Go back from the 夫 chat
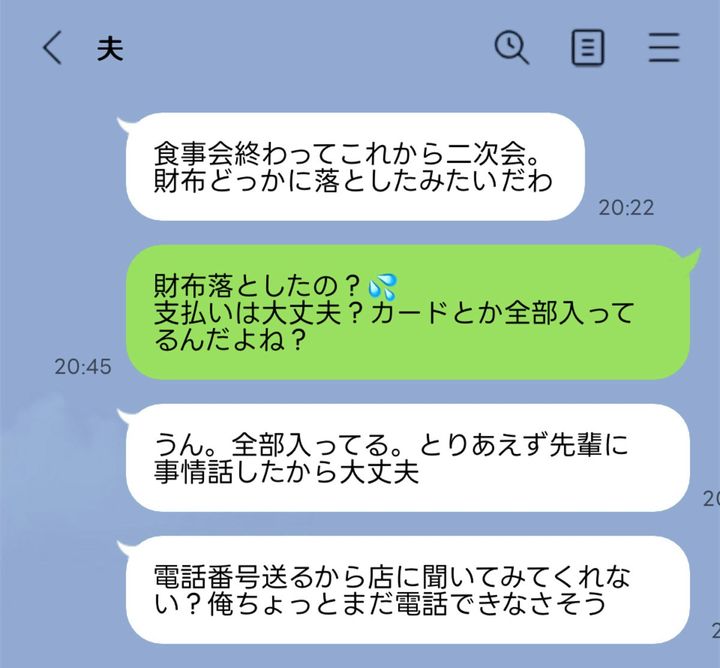This screenshot has width=720, height=668. tap(52, 48)
